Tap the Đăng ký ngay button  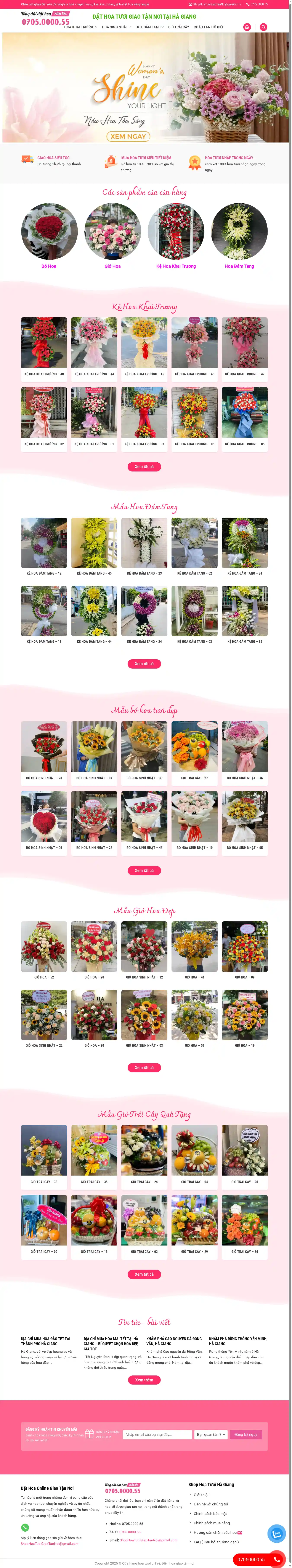(x=246, y=1435)
